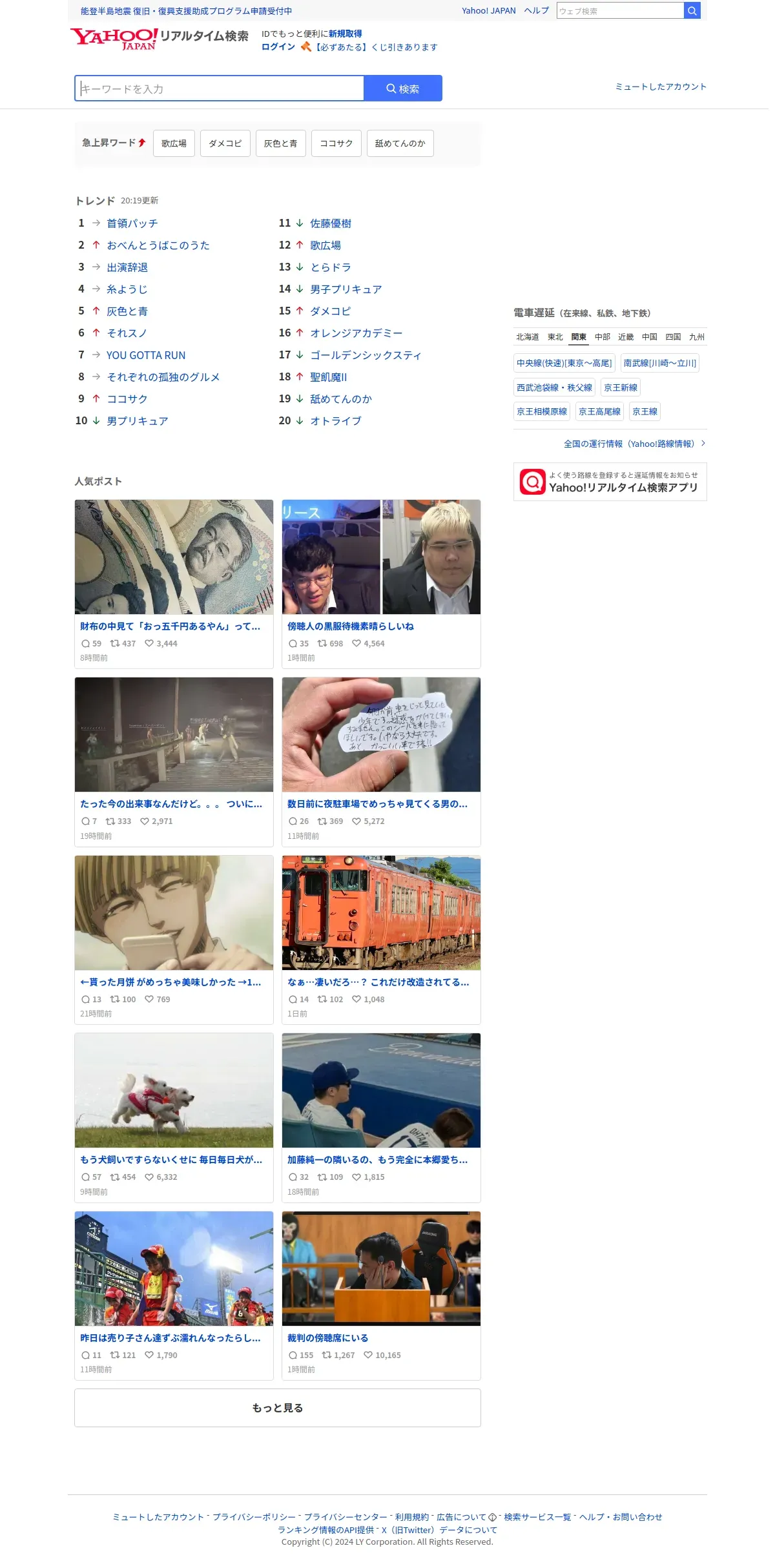Viewport: 775px width, 1568px height.
Task: Open ミュートしたアカウント link near search bar
Action: (x=661, y=87)
